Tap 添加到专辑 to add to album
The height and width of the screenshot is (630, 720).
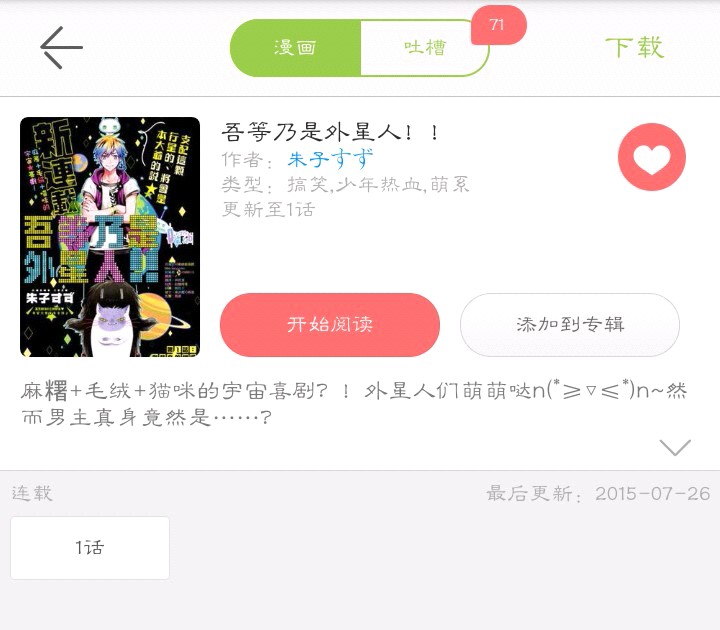tap(570, 325)
